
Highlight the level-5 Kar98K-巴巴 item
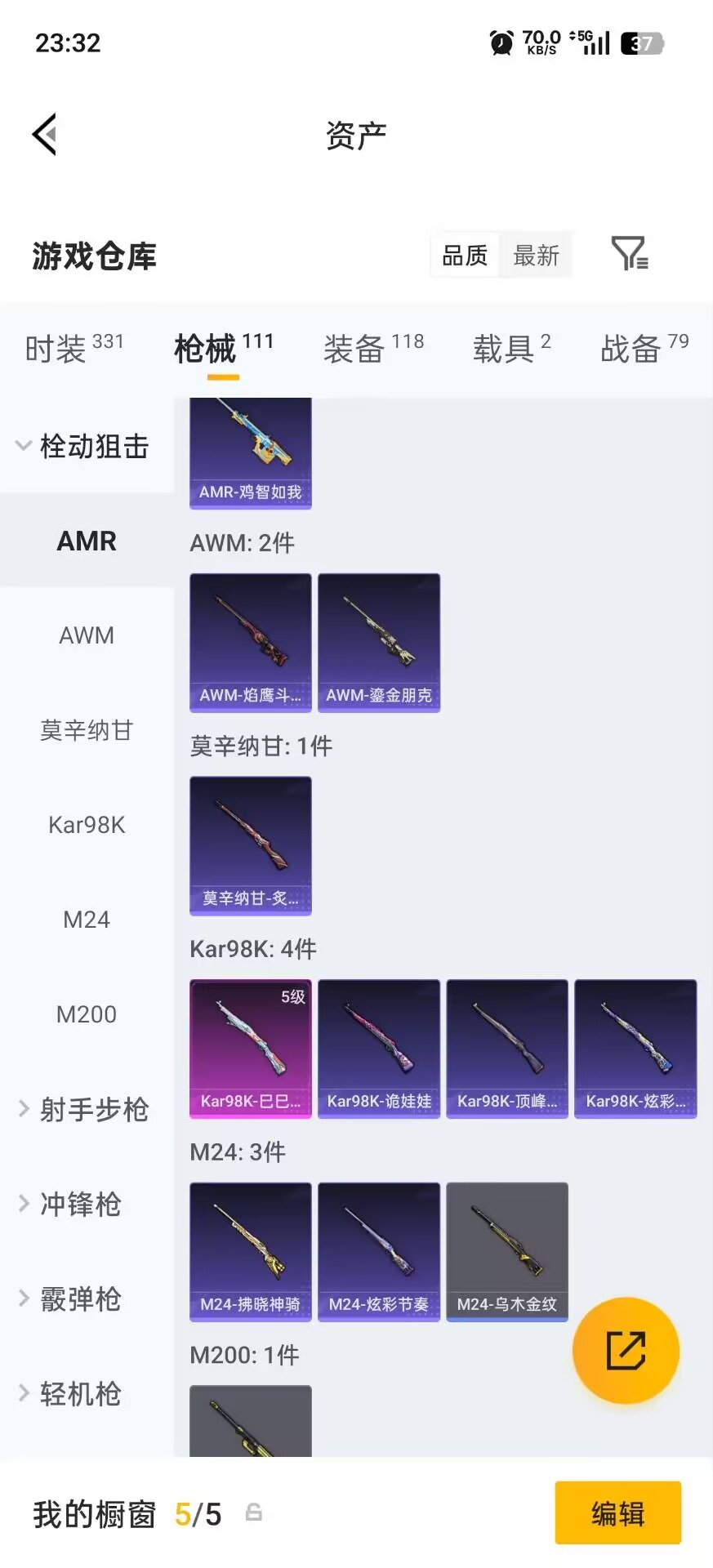click(x=250, y=1048)
